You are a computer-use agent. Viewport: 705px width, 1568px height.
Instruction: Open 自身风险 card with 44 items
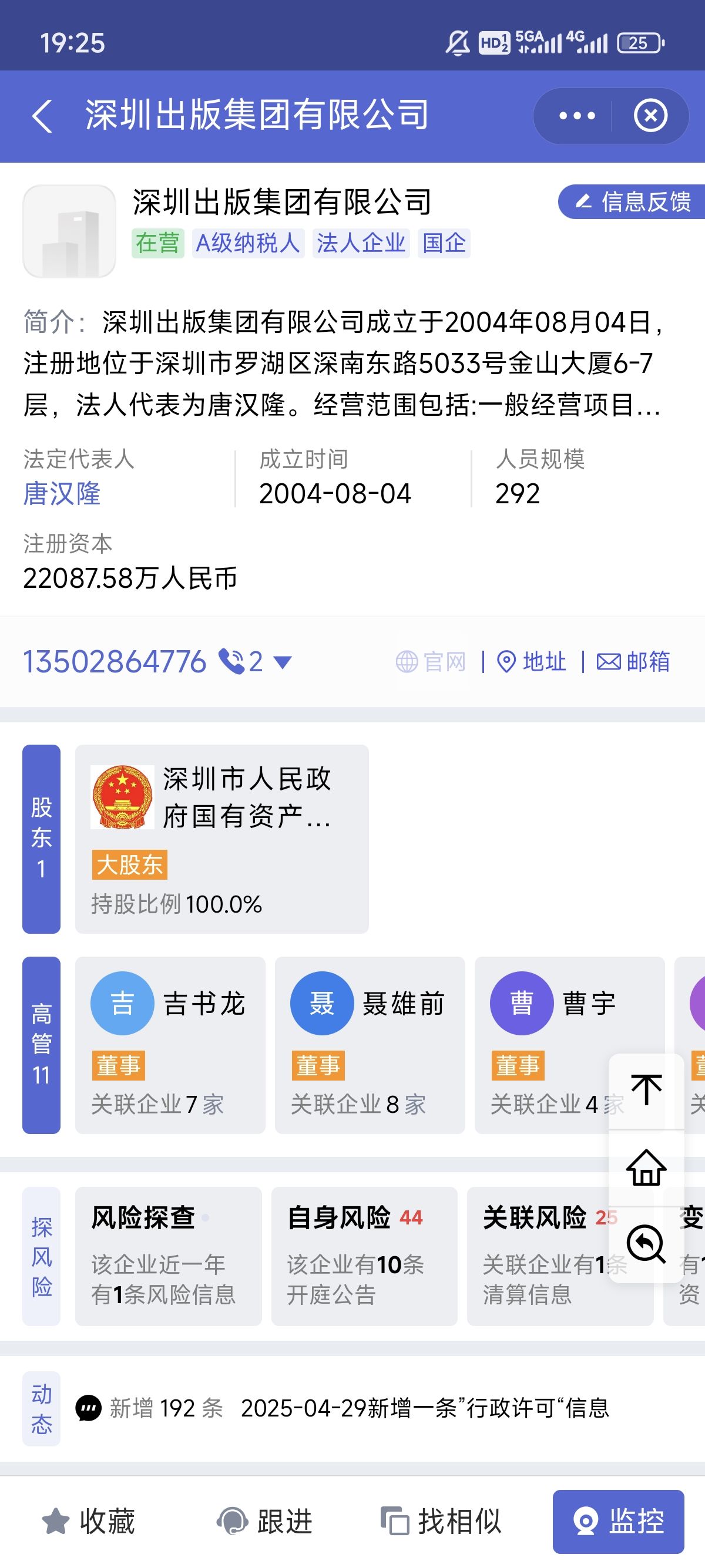click(x=364, y=1256)
